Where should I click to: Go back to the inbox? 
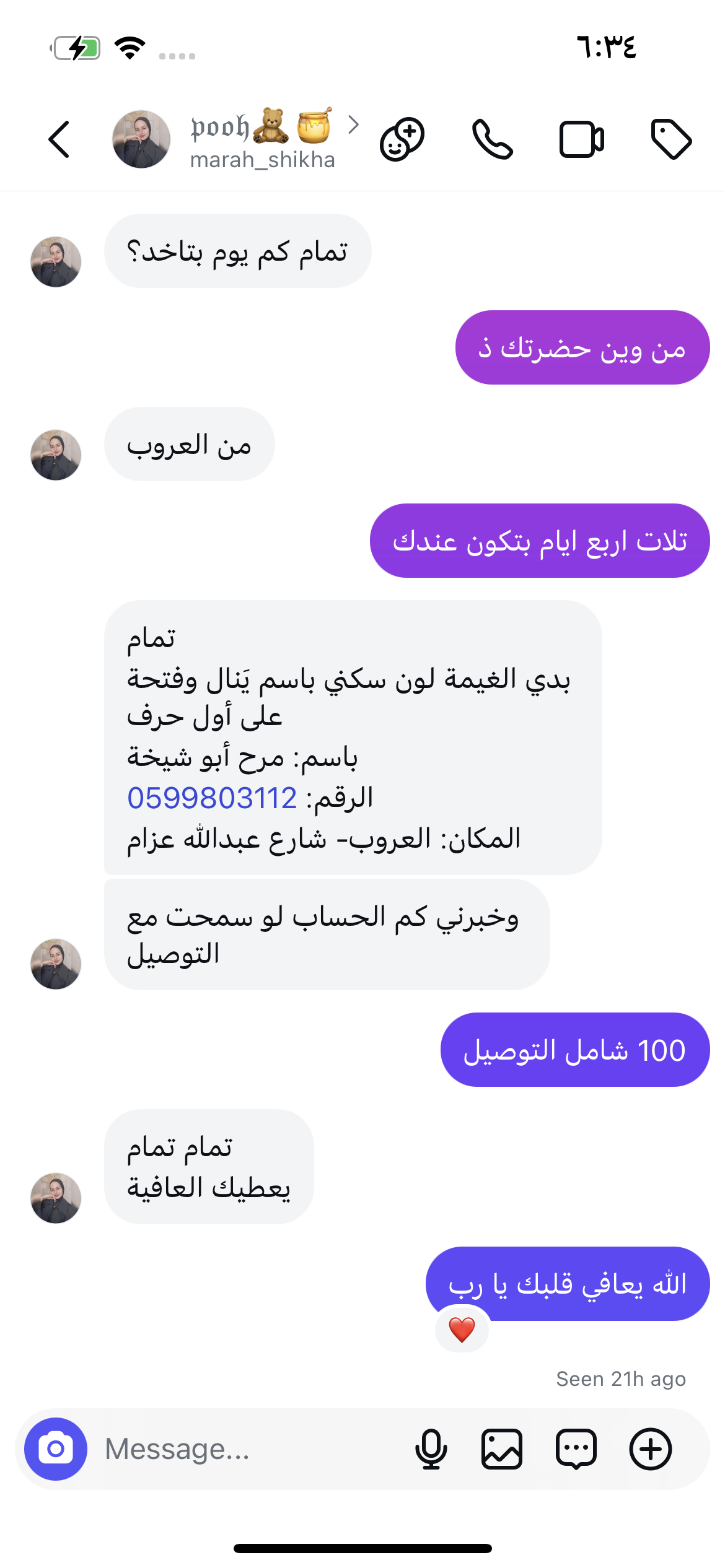point(59,139)
